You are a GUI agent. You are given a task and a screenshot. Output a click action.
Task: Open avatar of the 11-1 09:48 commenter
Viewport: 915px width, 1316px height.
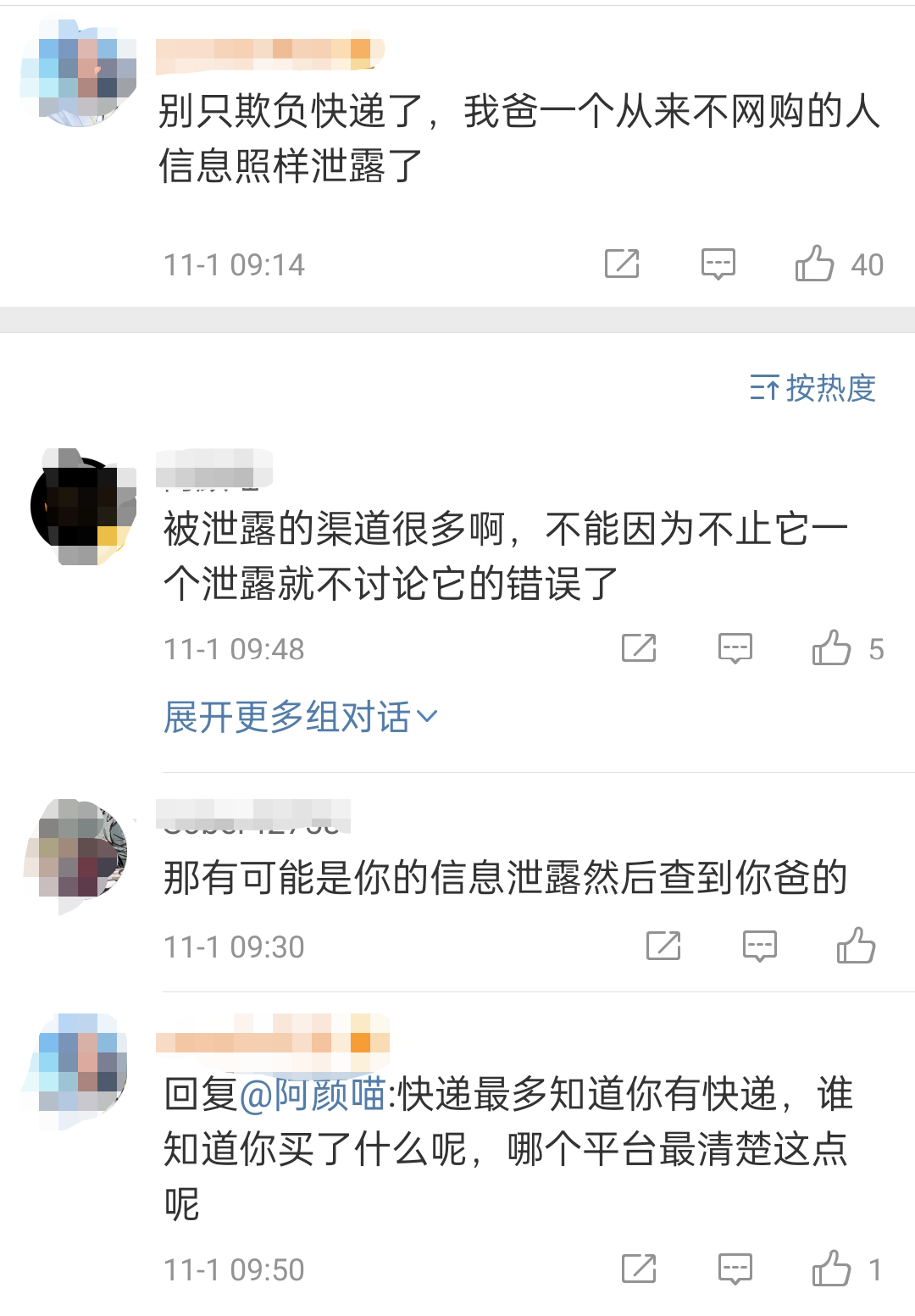(x=82, y=507)
